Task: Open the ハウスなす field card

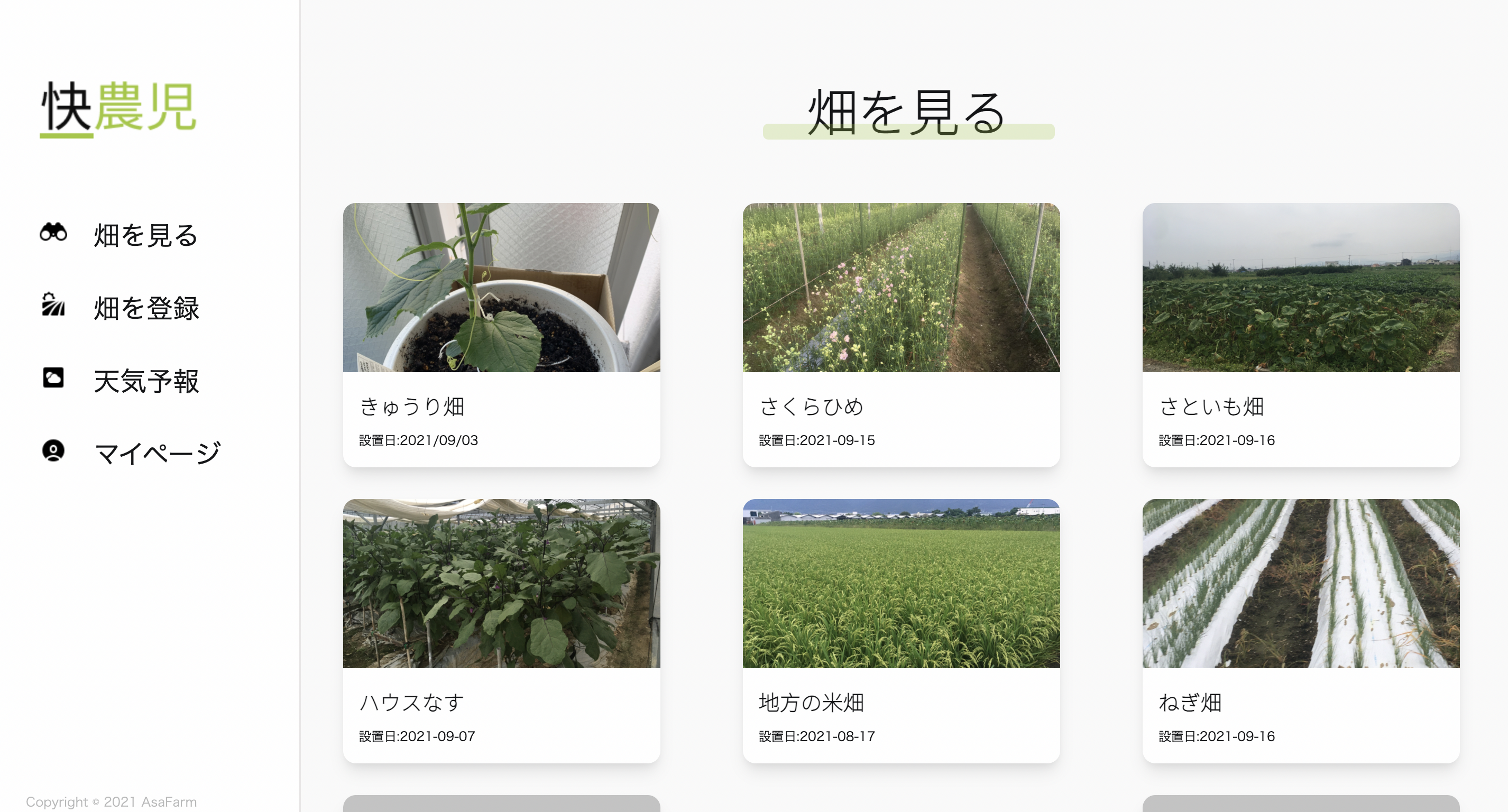Action: click(x=501, y=630)
